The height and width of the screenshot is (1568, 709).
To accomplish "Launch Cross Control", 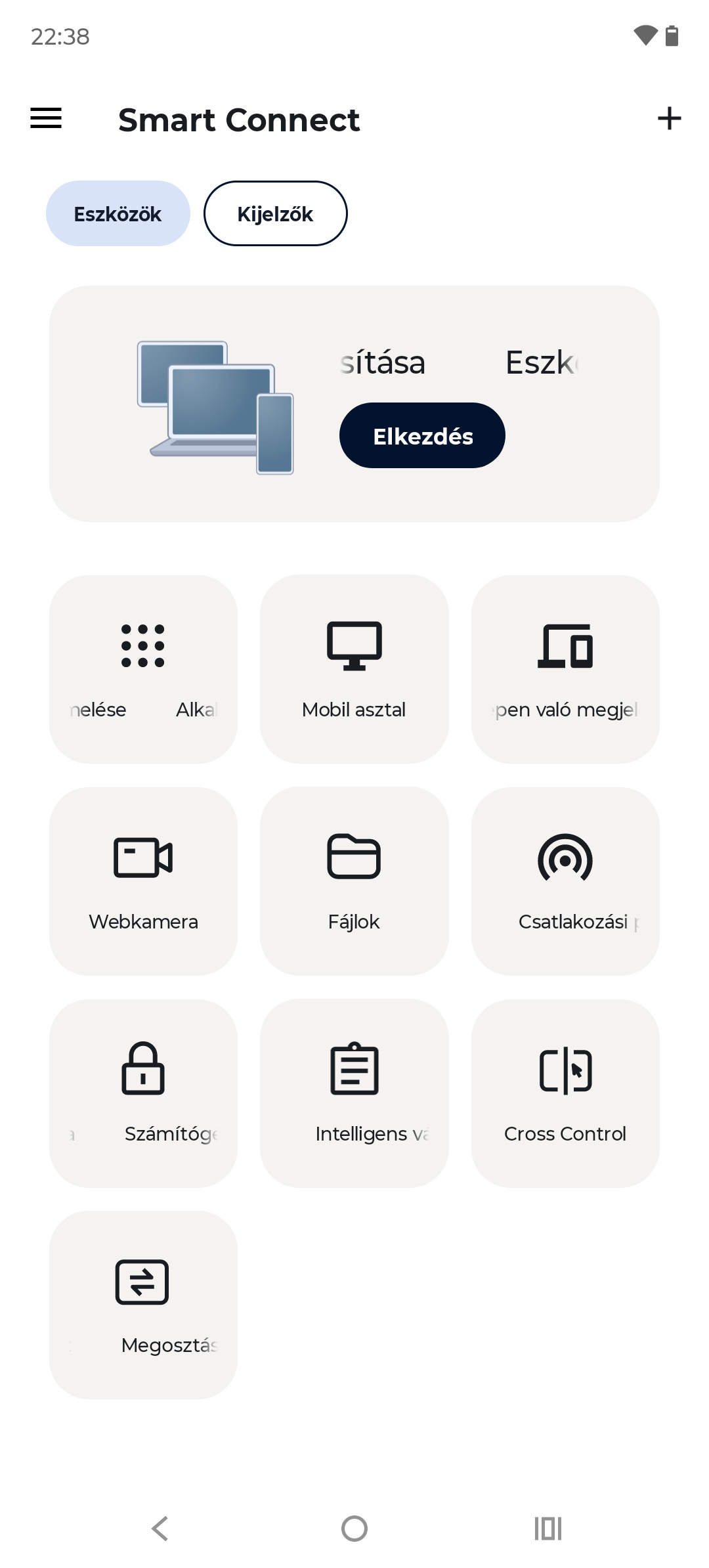I will pyautogui.click(x=565, y=1093).
